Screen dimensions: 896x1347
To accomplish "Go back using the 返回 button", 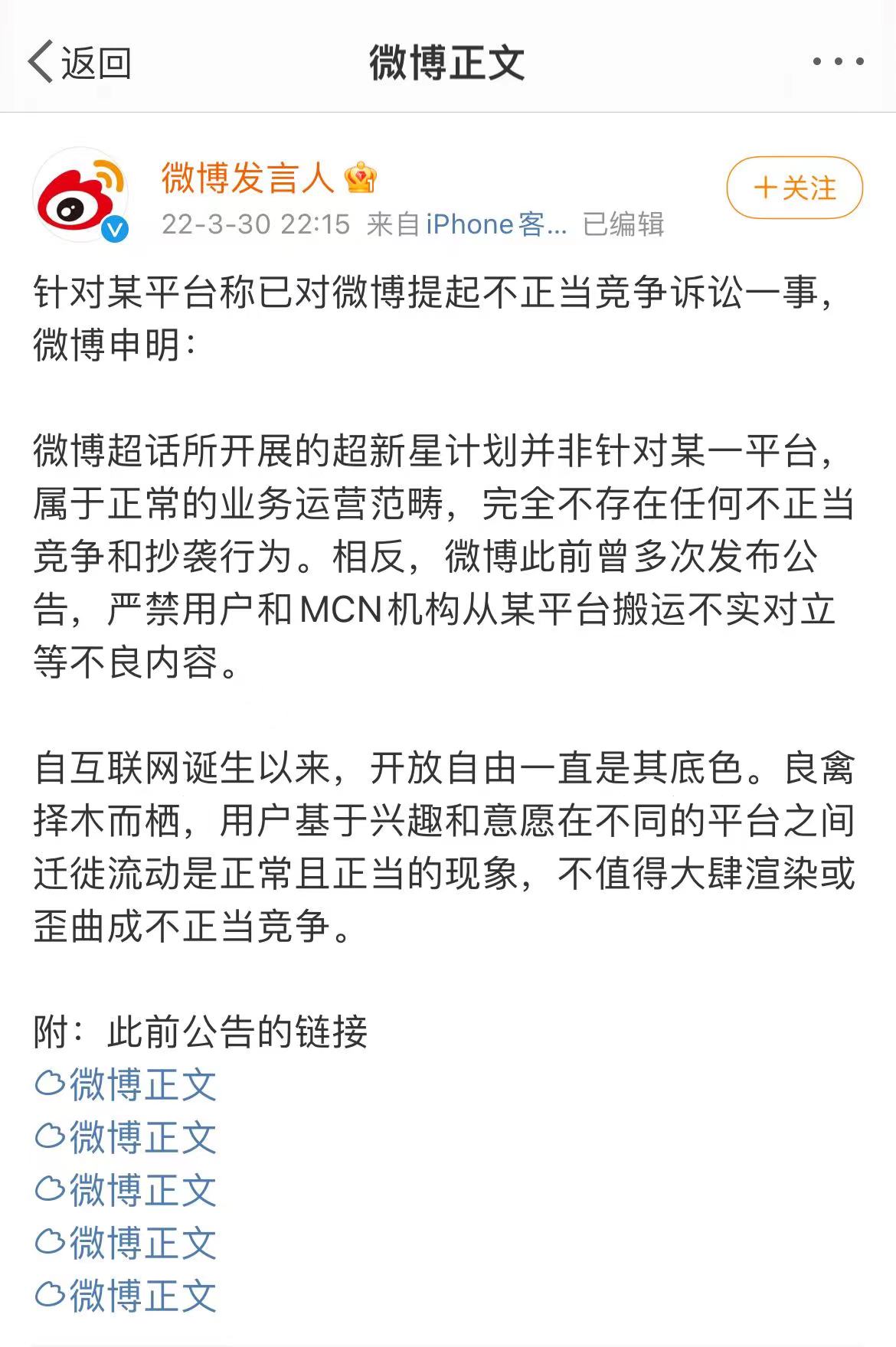I will pos(80,63).
